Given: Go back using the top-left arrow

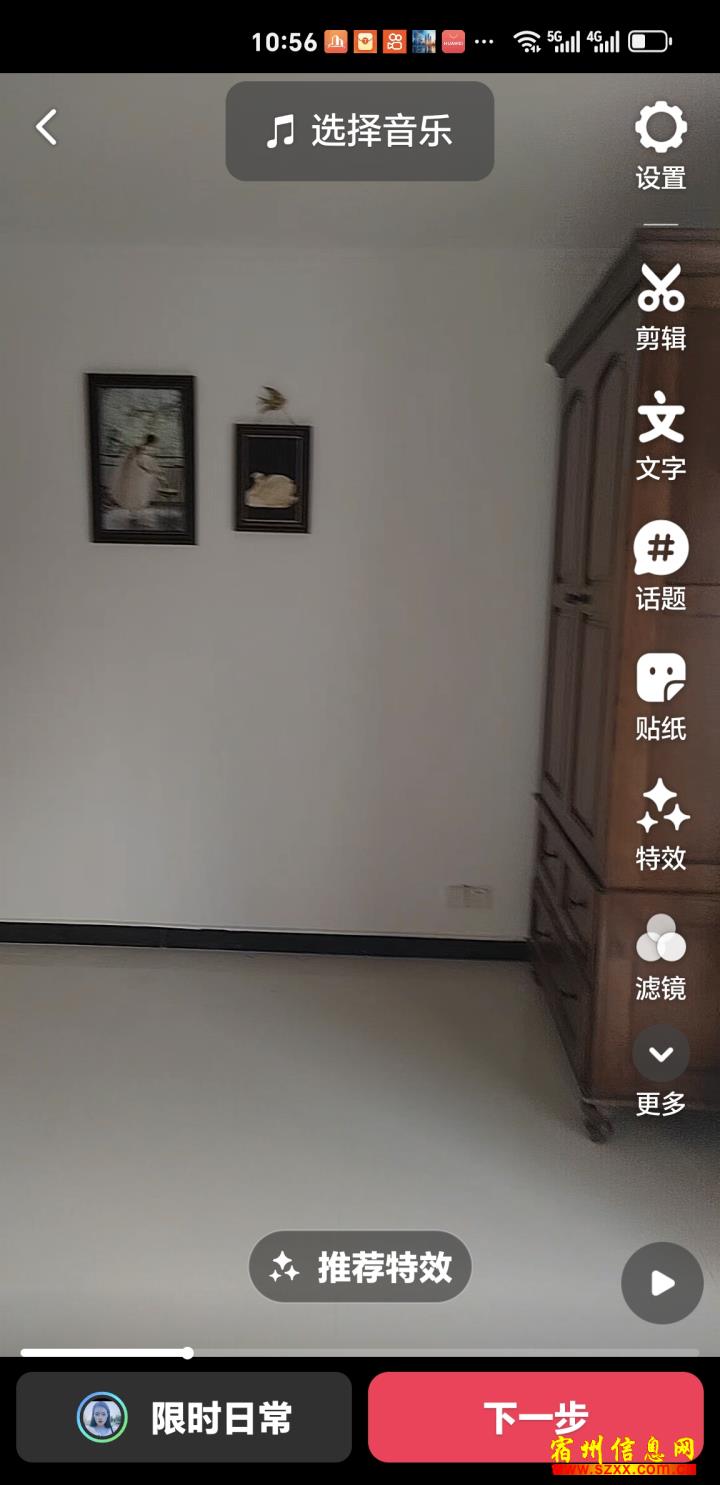Looking at the screenshot, I should pyautogui.click(x=46, y=128).
